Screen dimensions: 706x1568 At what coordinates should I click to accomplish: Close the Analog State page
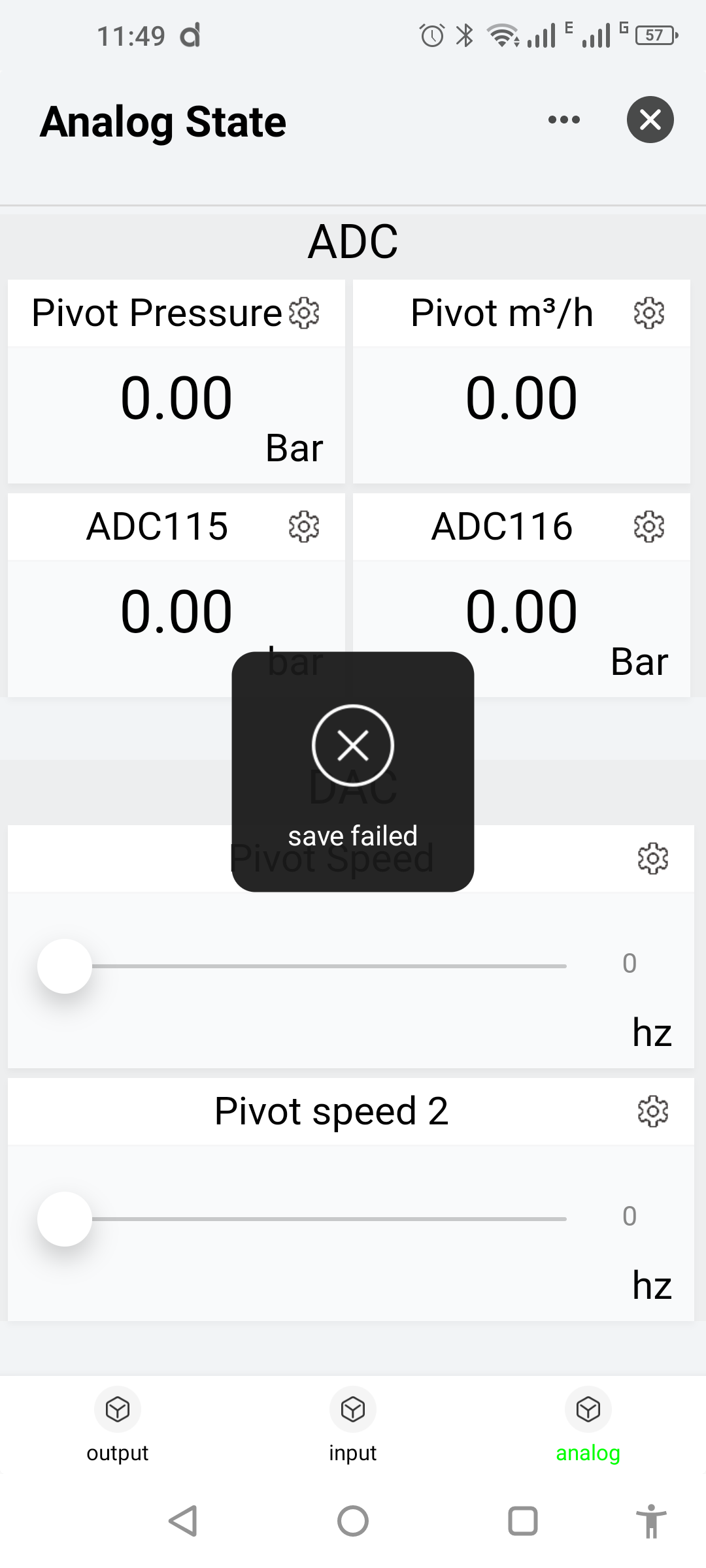coord(650,120)
